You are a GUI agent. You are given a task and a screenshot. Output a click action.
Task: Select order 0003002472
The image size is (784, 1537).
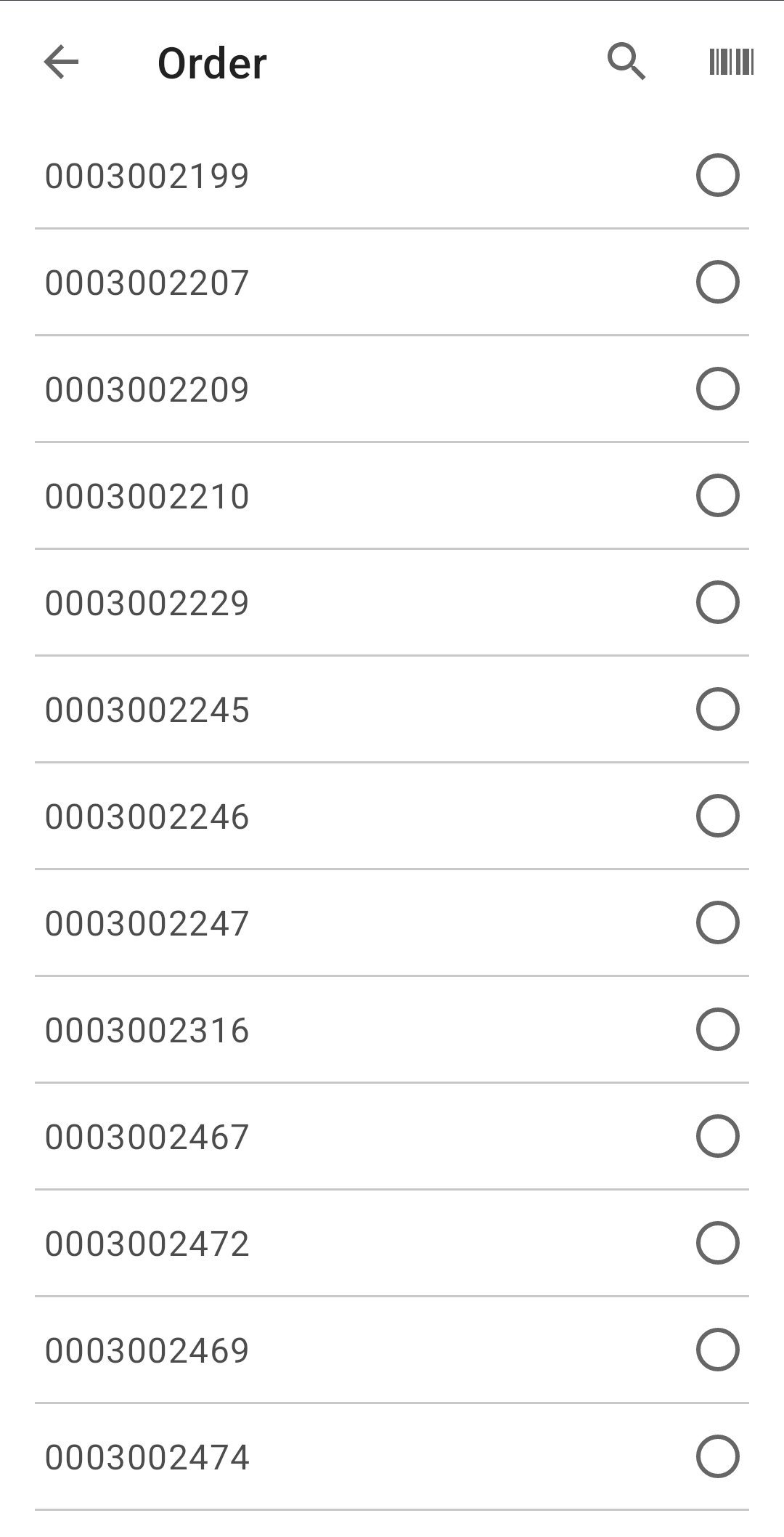(392, 1243)
